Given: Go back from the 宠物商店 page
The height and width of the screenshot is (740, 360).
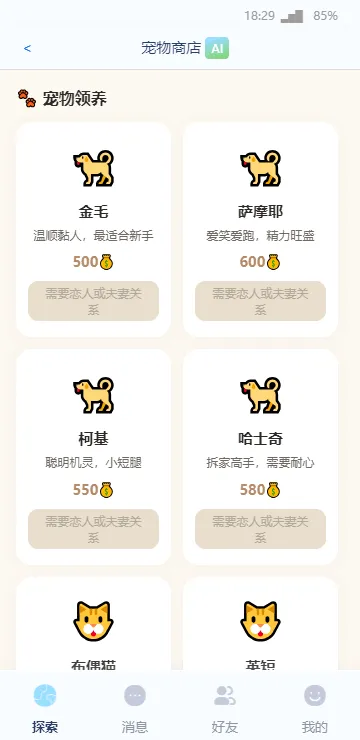Looking at the screenshot, I should tap(27, 48).
